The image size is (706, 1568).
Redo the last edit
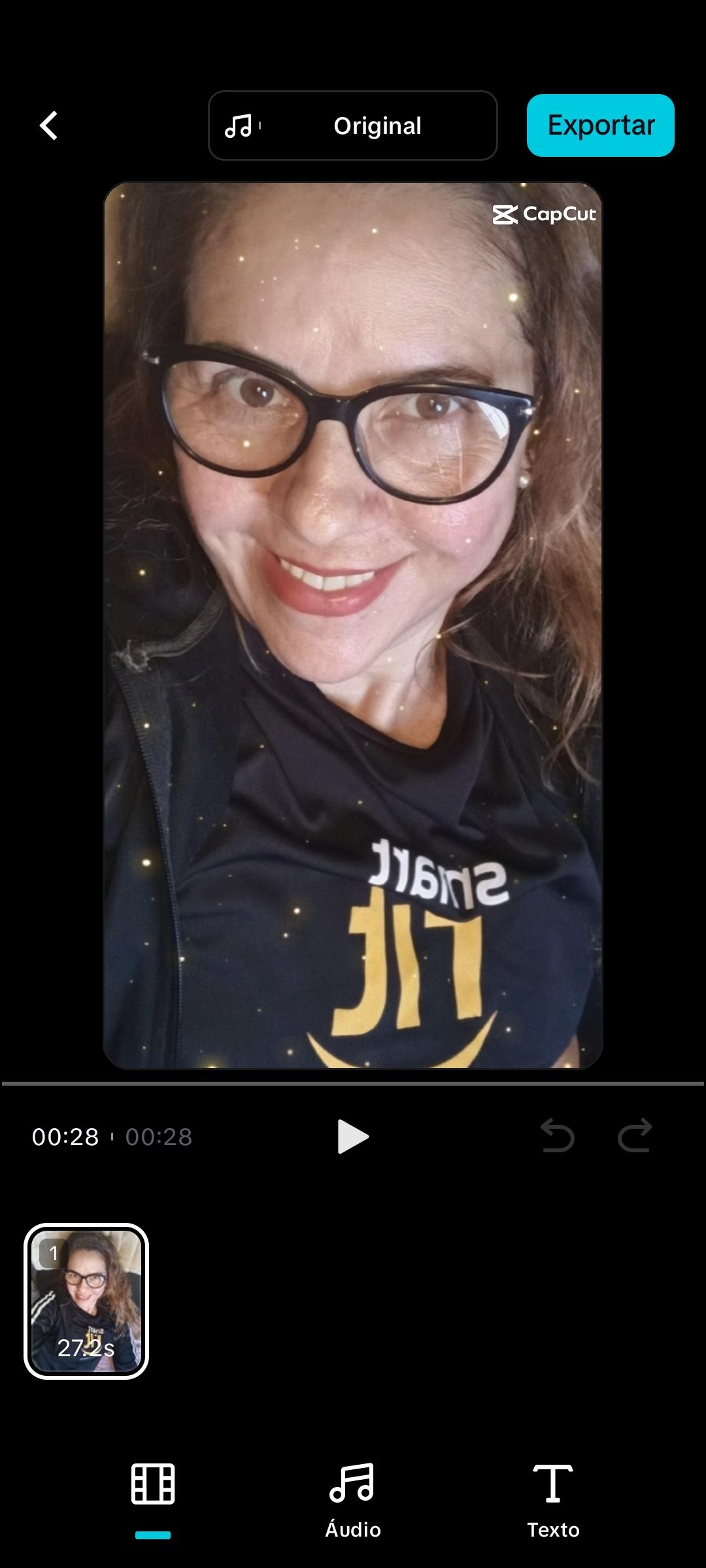[635, 1136]
